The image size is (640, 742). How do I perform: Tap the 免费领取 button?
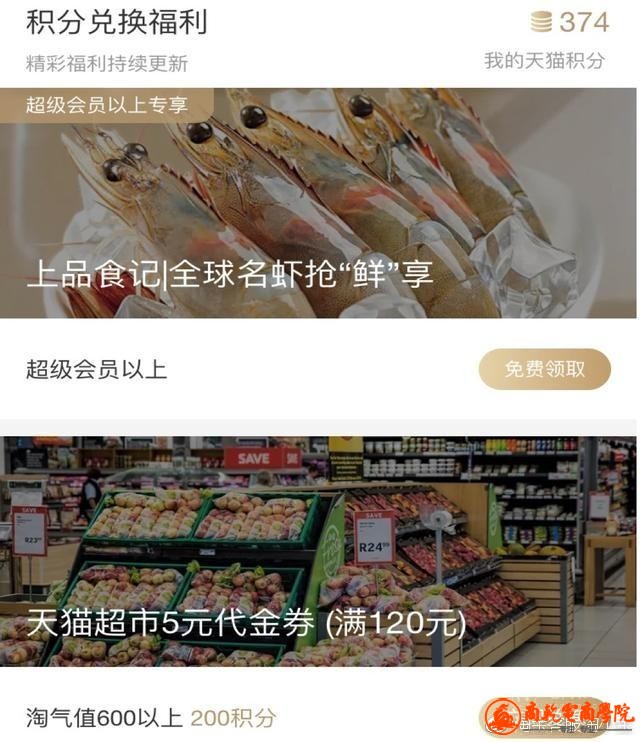pyautogui.click(x=544, y=369)
